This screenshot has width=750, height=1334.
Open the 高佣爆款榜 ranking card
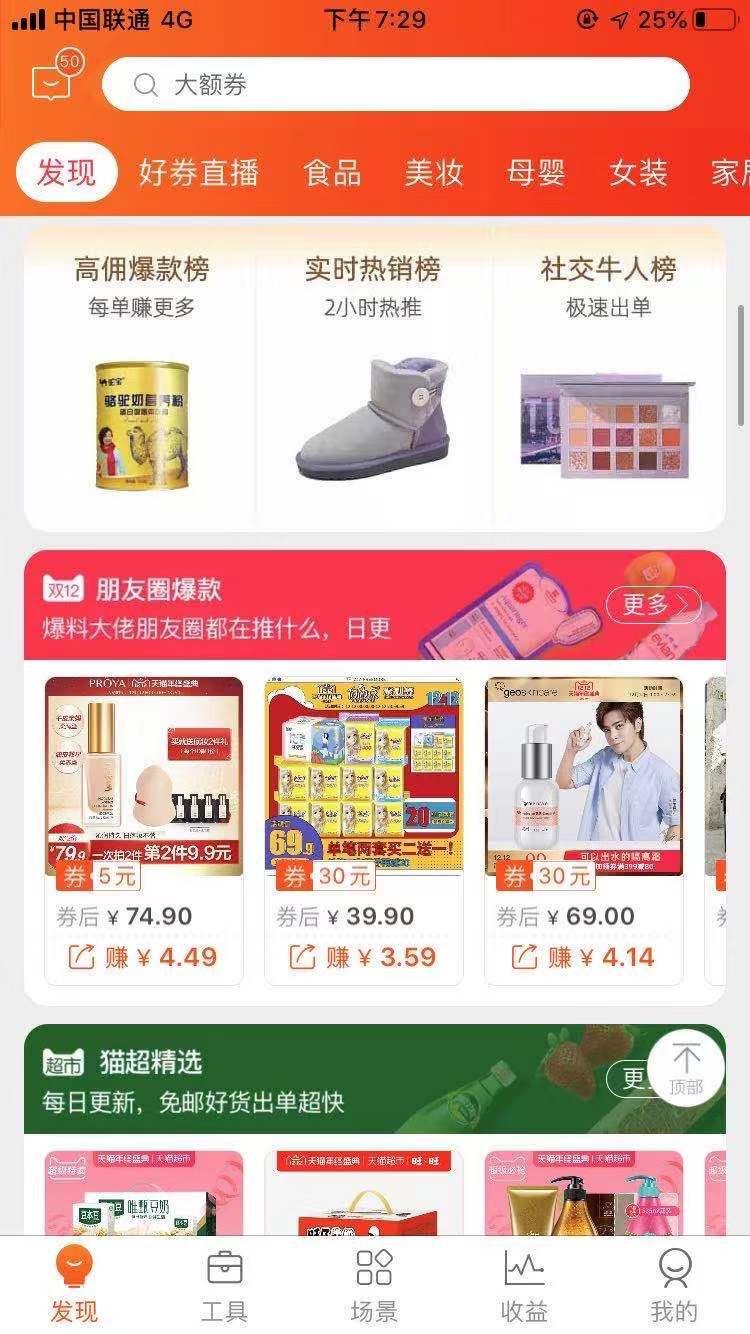click(142, 380)
